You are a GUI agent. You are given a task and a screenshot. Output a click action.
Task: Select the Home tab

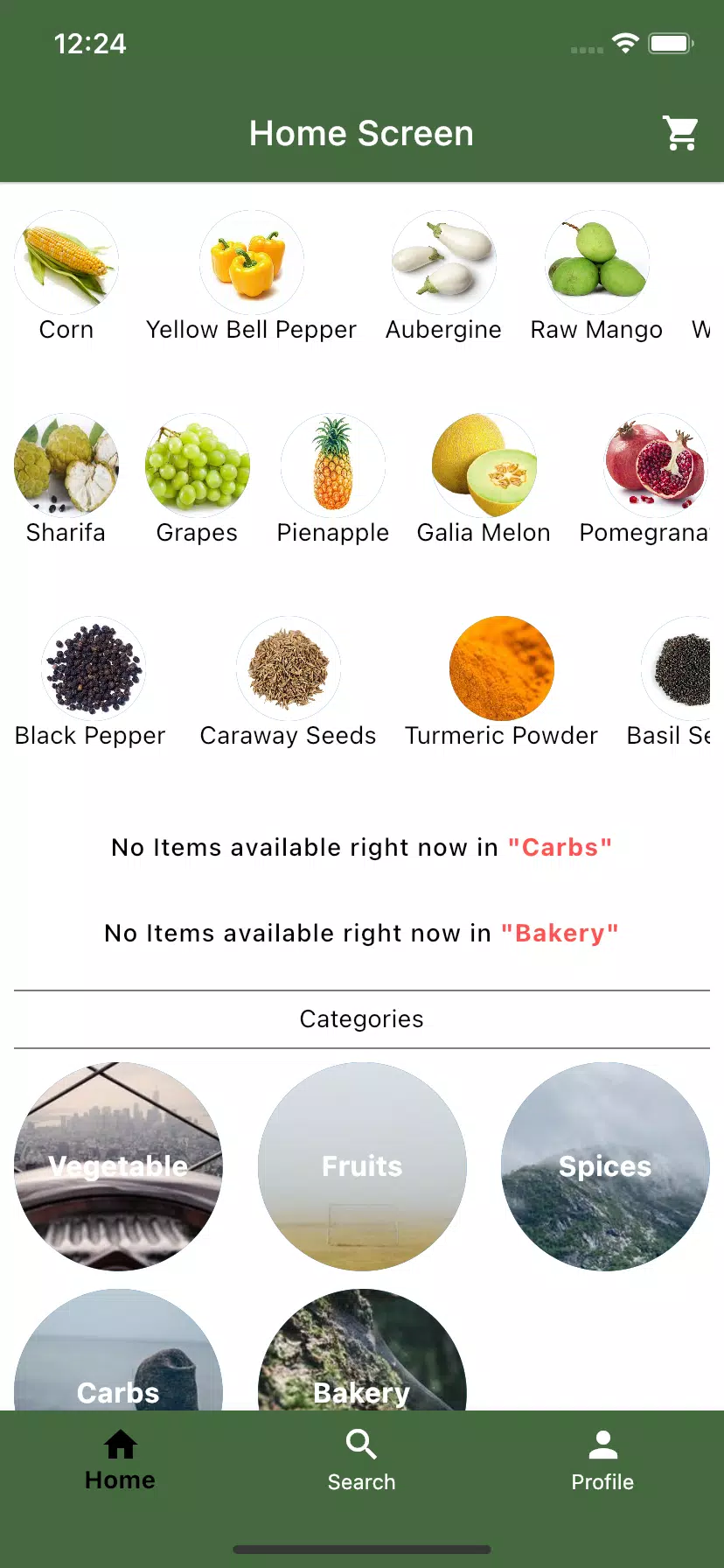click(120, 1460)
